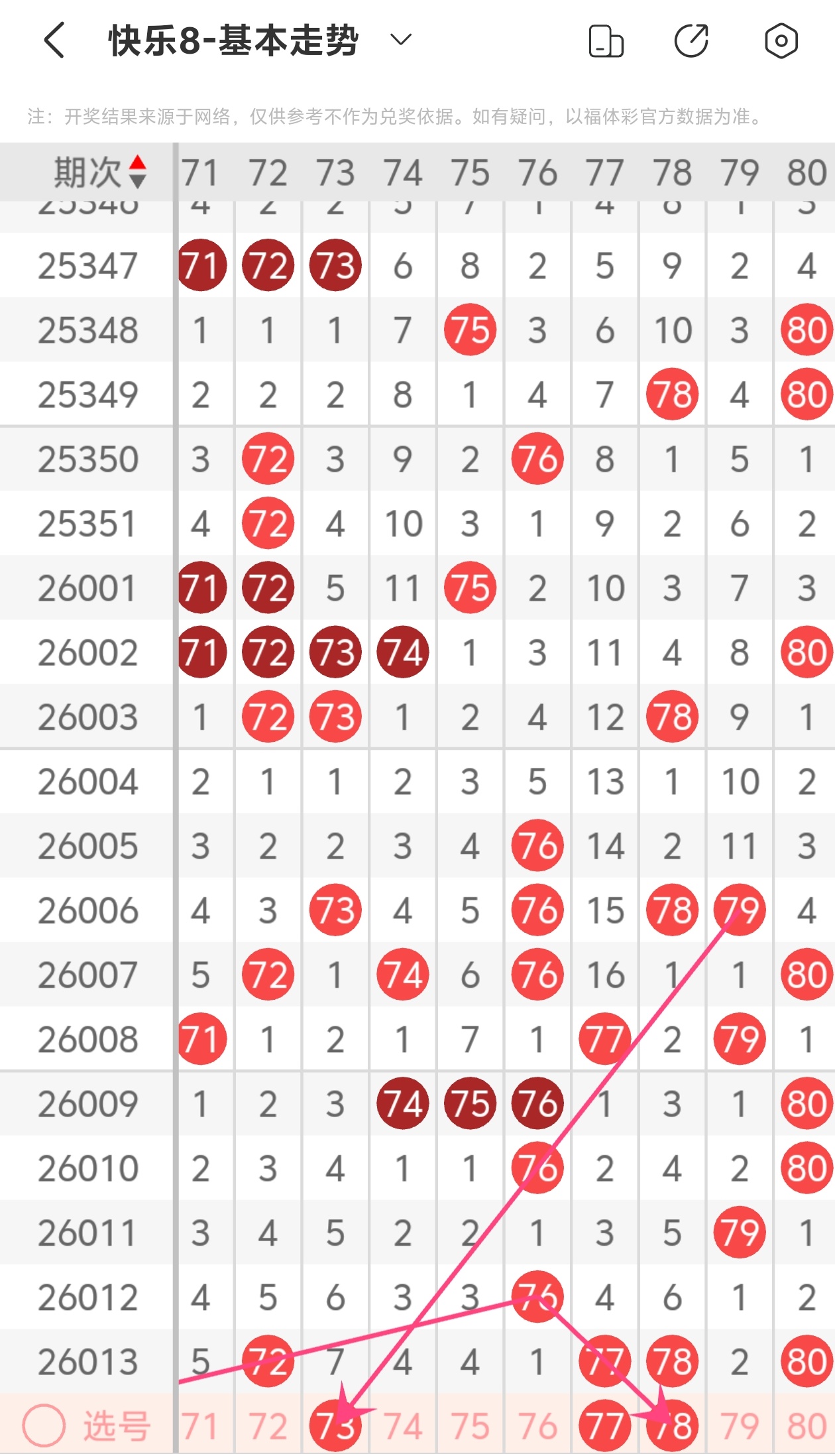Deselect number 78 in the 选号 row
This screenshot has height=1456, width=835.
672,1426
